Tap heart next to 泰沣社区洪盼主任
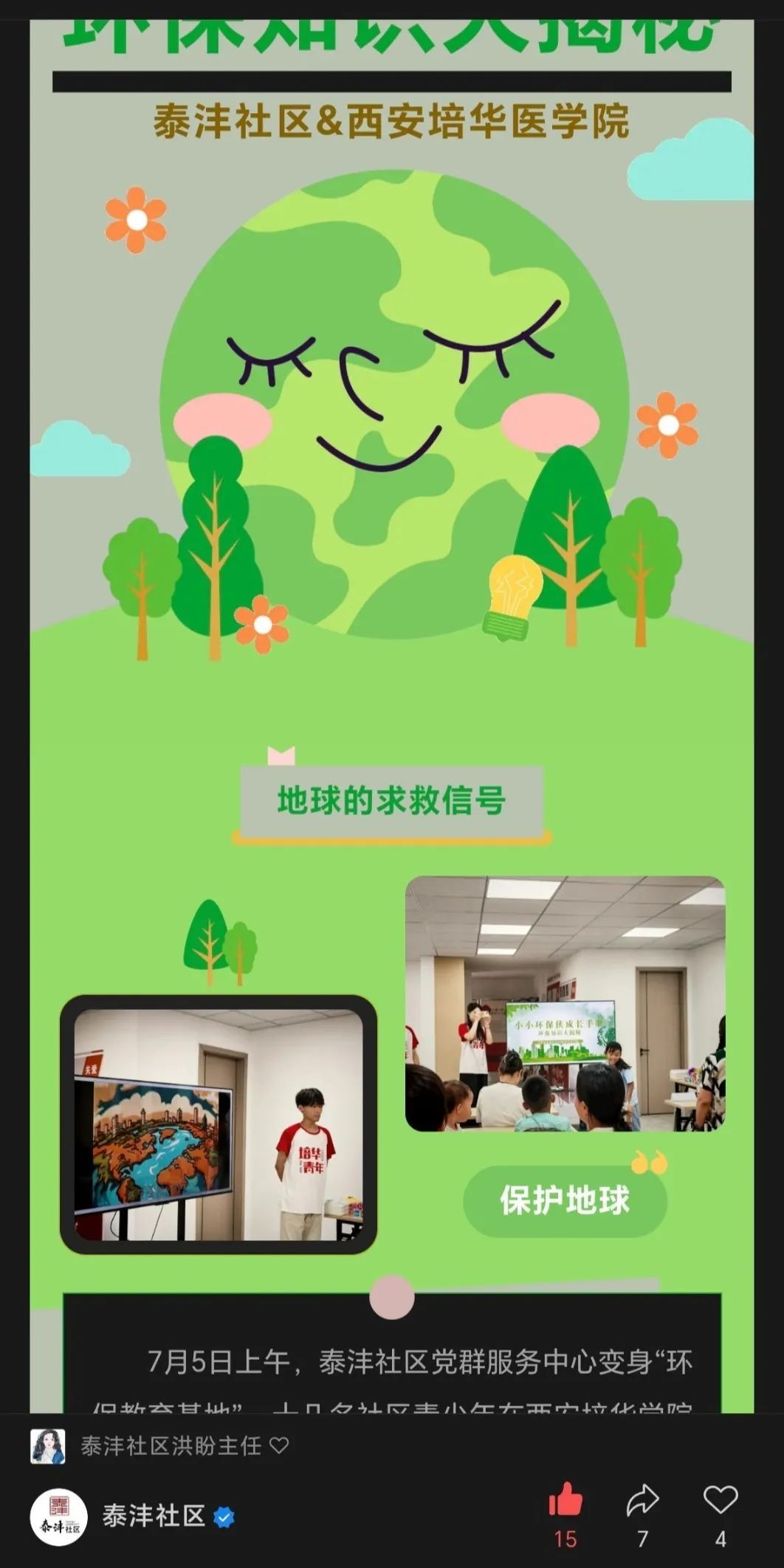The width and height of the screenshot is (784, 1568). pyautogui.click(x=280, y=1445)
